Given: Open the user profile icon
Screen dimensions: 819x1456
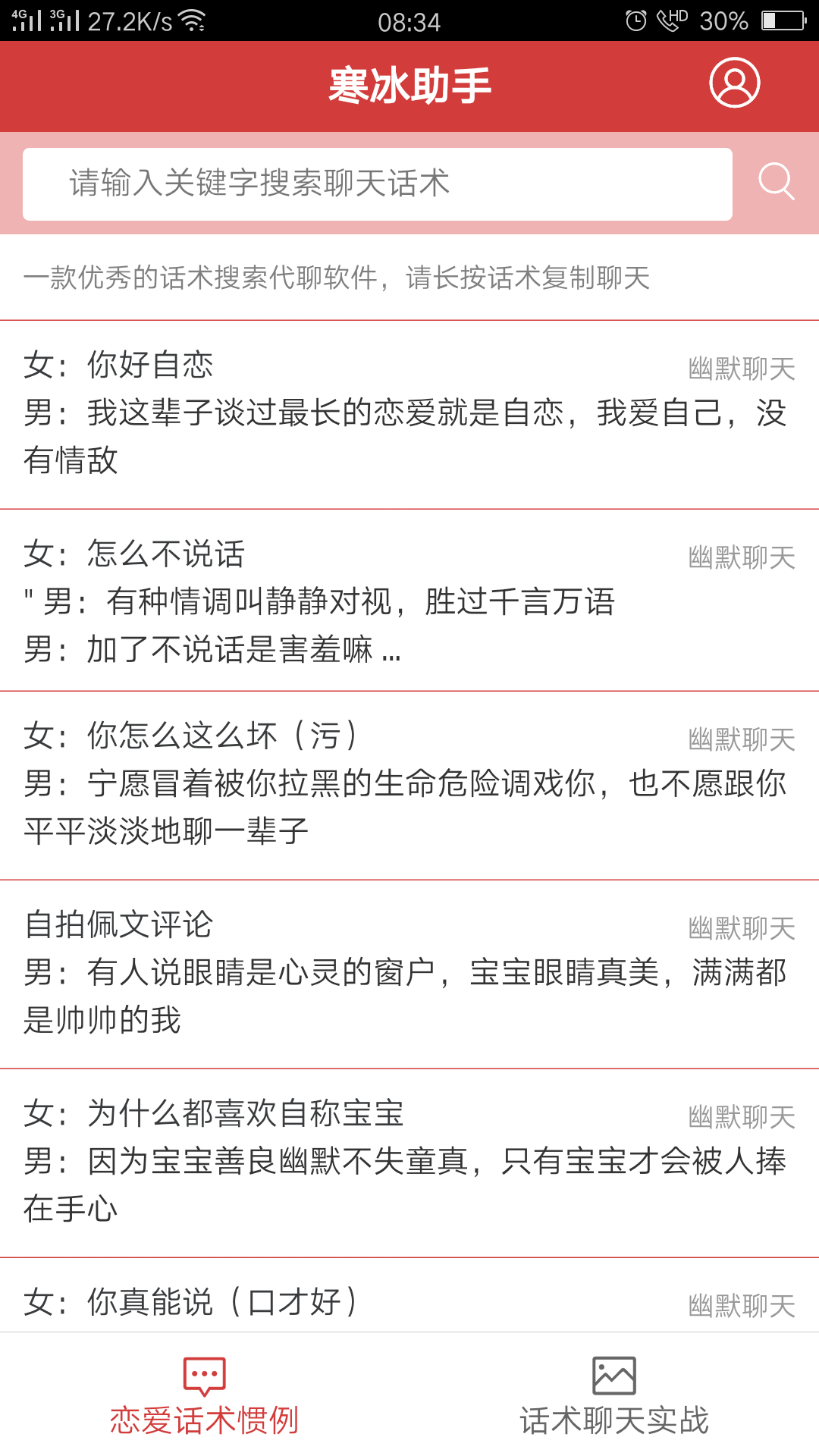Looking at the screenshot, I should pyautogui.click(x=734, y=83).
